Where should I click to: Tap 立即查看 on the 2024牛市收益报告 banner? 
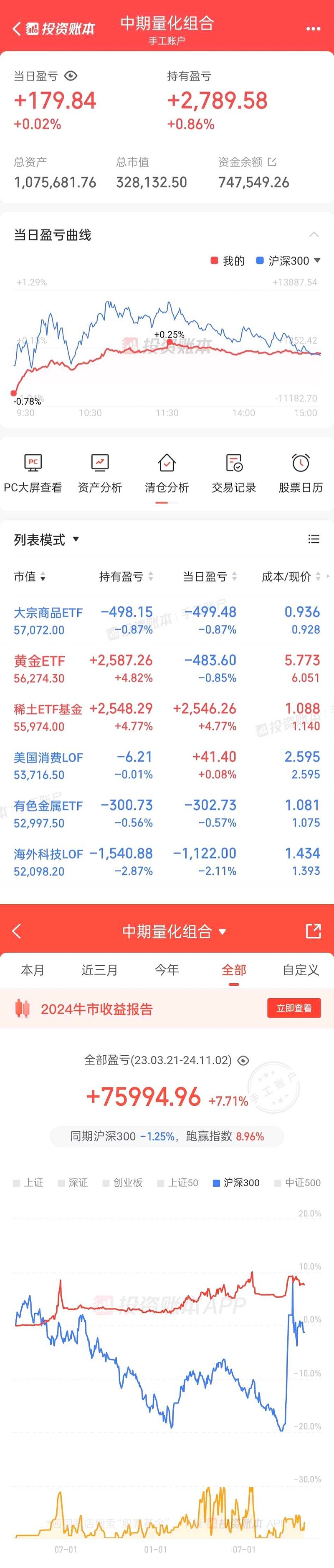click(x=294, y=1009)
